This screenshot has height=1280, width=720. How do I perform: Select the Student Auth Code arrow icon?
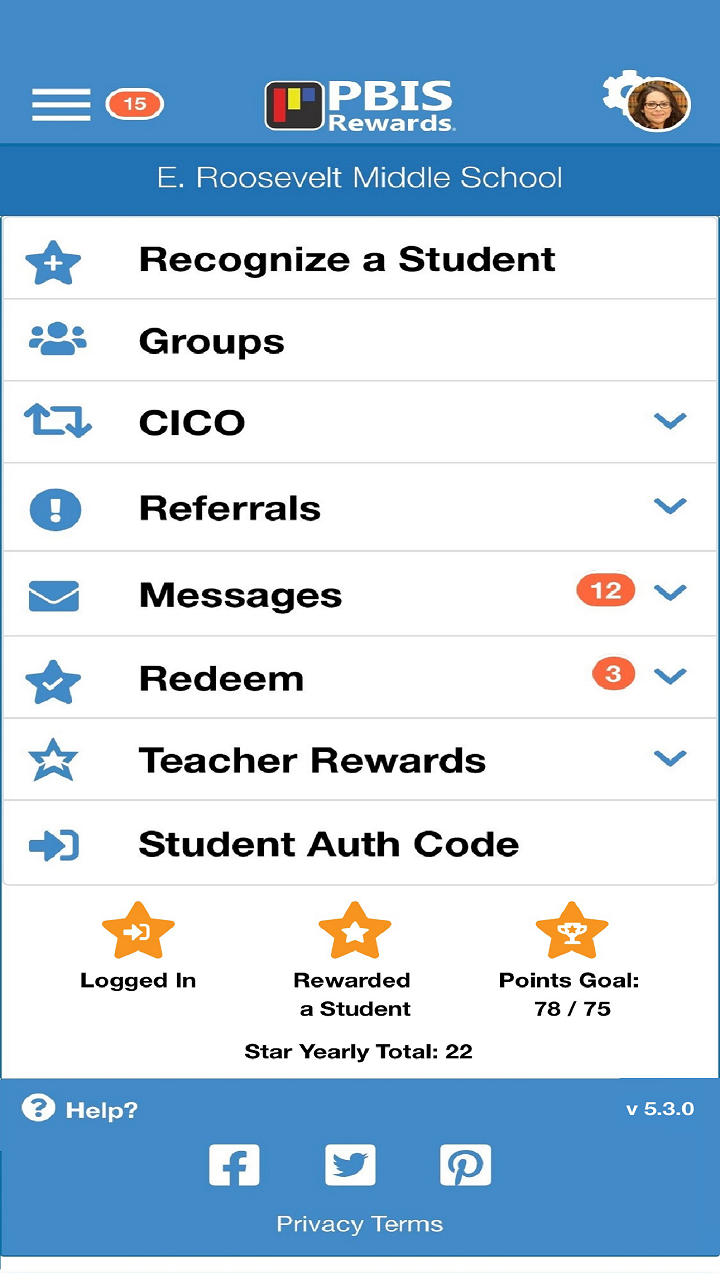coord(53,844)
